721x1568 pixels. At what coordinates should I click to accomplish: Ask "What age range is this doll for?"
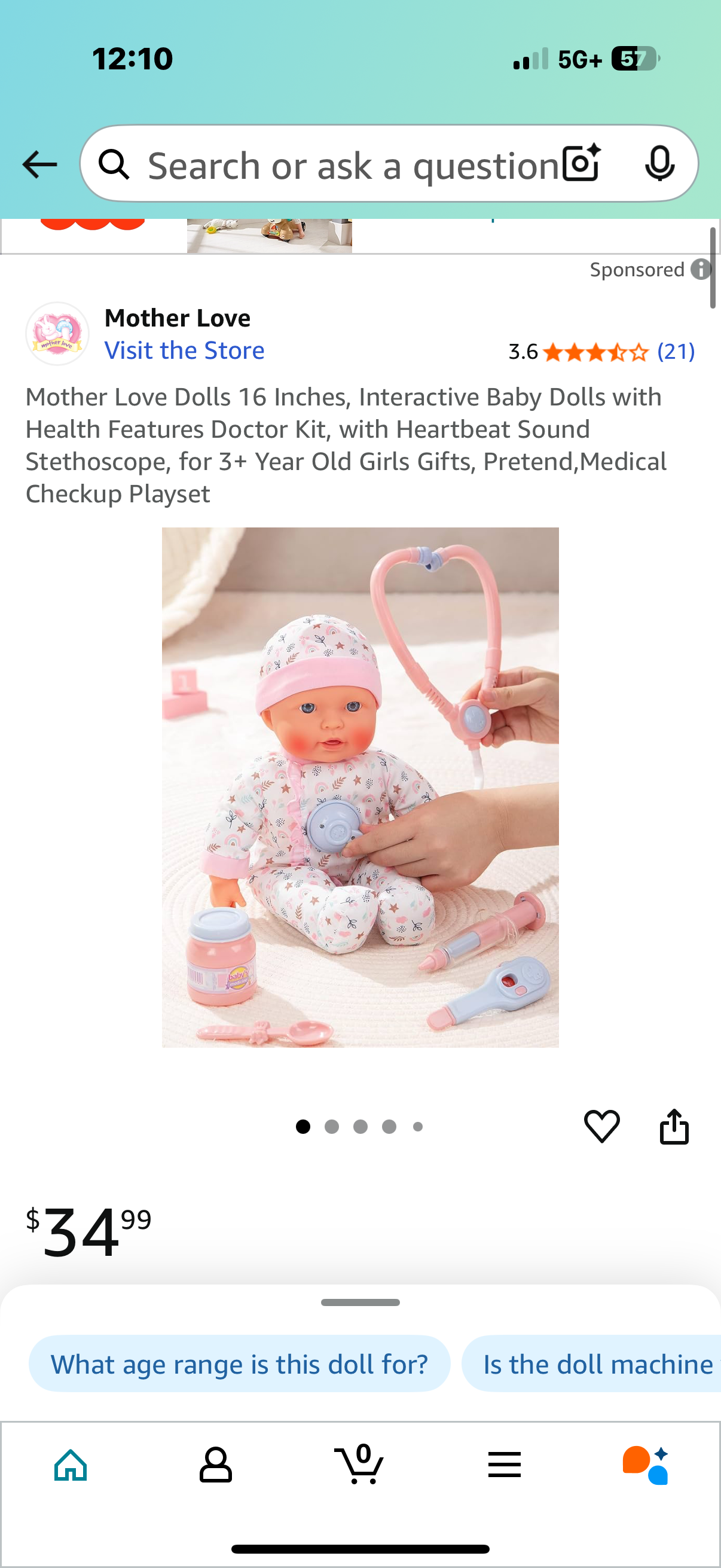tap(239, 1364)
